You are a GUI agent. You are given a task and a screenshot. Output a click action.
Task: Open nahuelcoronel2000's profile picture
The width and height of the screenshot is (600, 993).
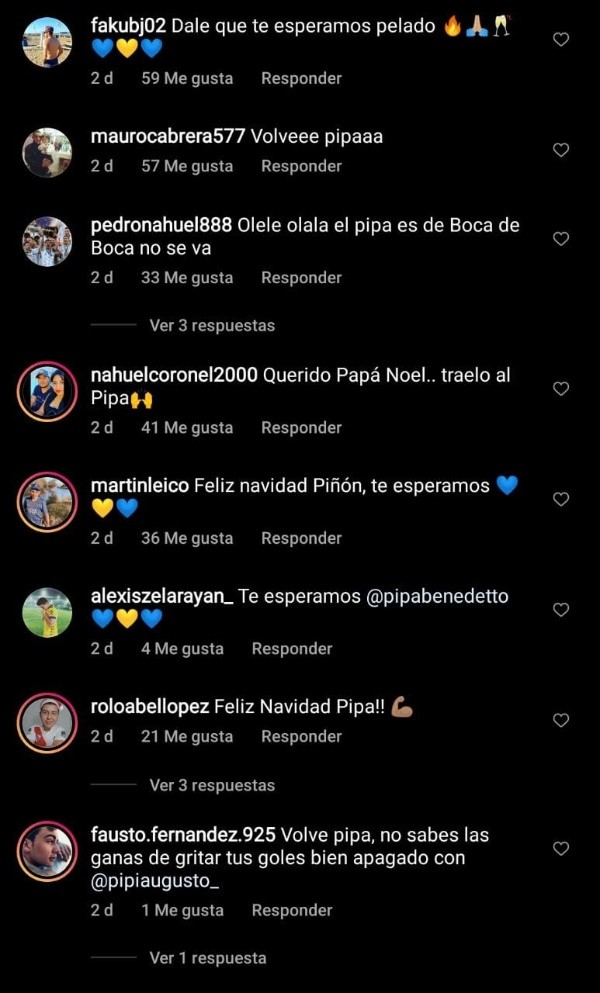(x=47, y=391)
